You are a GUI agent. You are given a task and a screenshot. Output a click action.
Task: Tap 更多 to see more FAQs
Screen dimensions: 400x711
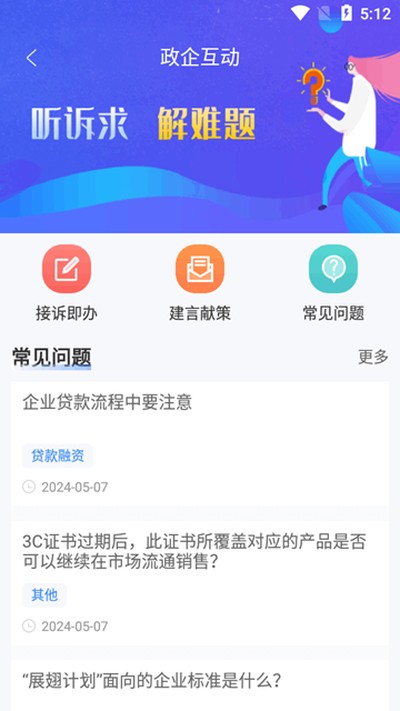point(373,357)
